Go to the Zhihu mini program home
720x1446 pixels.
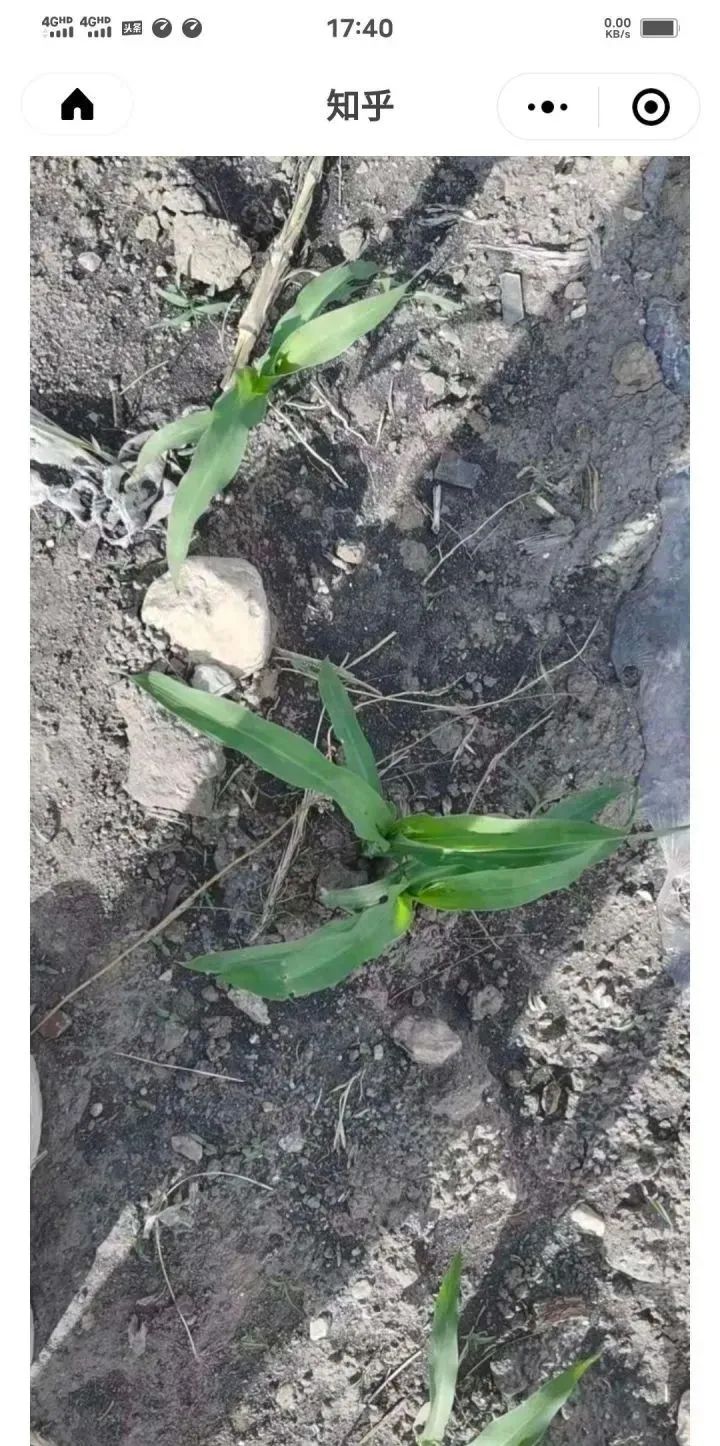coord(77,105)
